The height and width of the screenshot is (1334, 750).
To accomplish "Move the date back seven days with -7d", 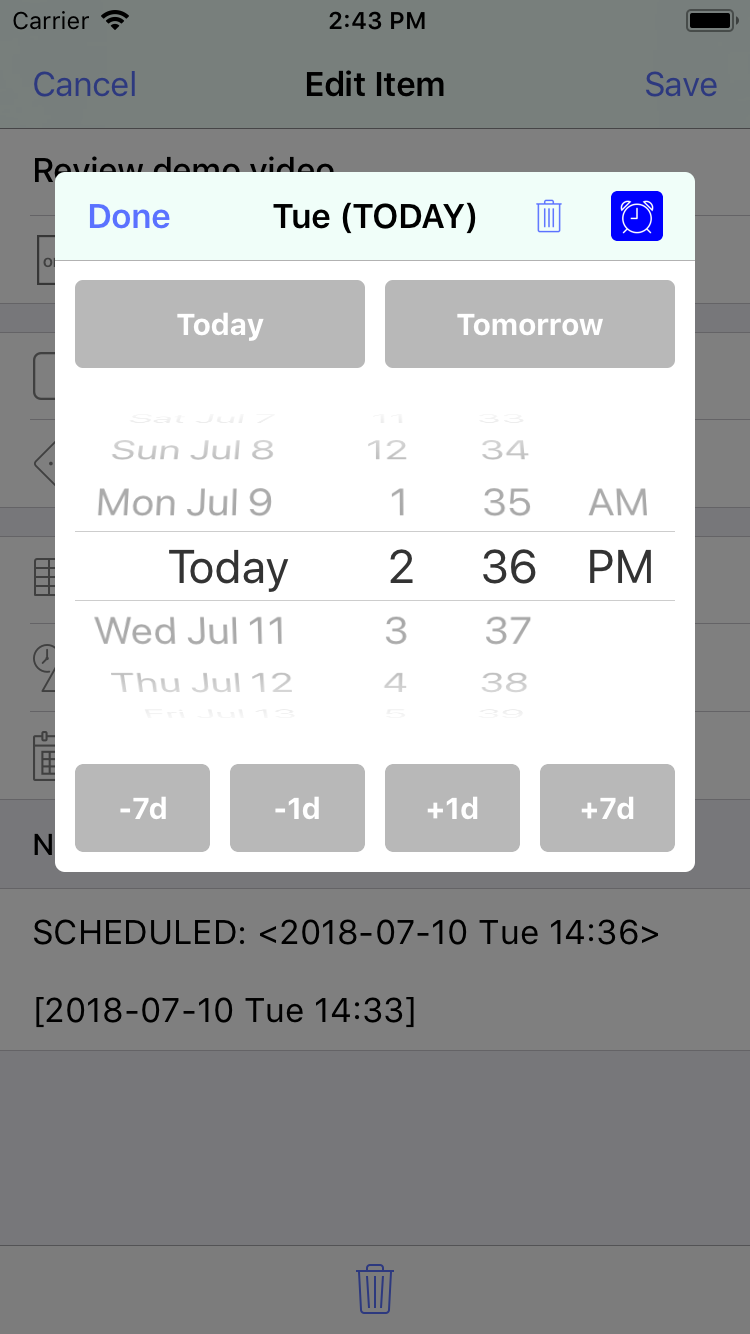I will pos(142,808).
